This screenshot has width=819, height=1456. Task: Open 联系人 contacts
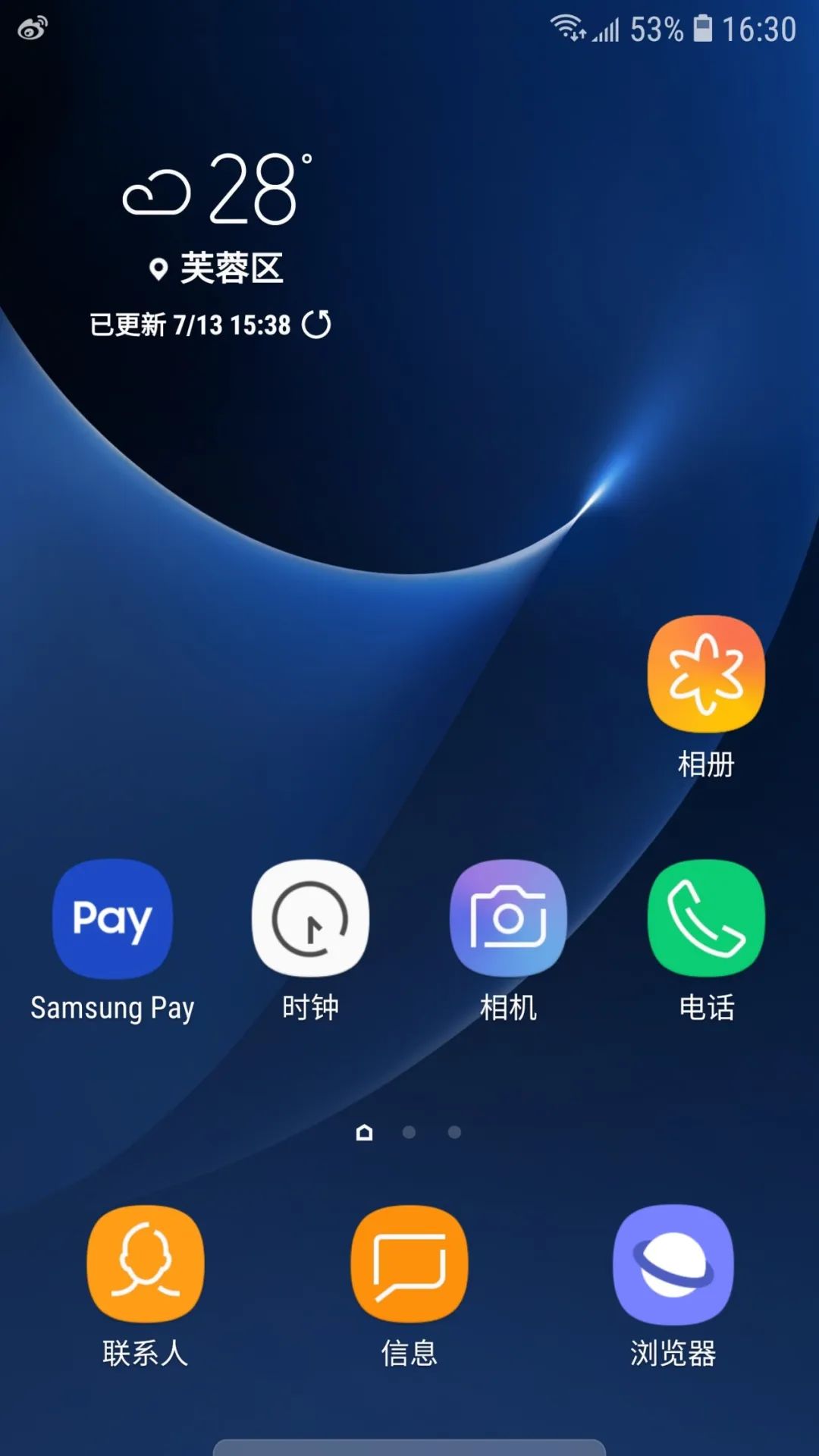tap(145, 1263)
